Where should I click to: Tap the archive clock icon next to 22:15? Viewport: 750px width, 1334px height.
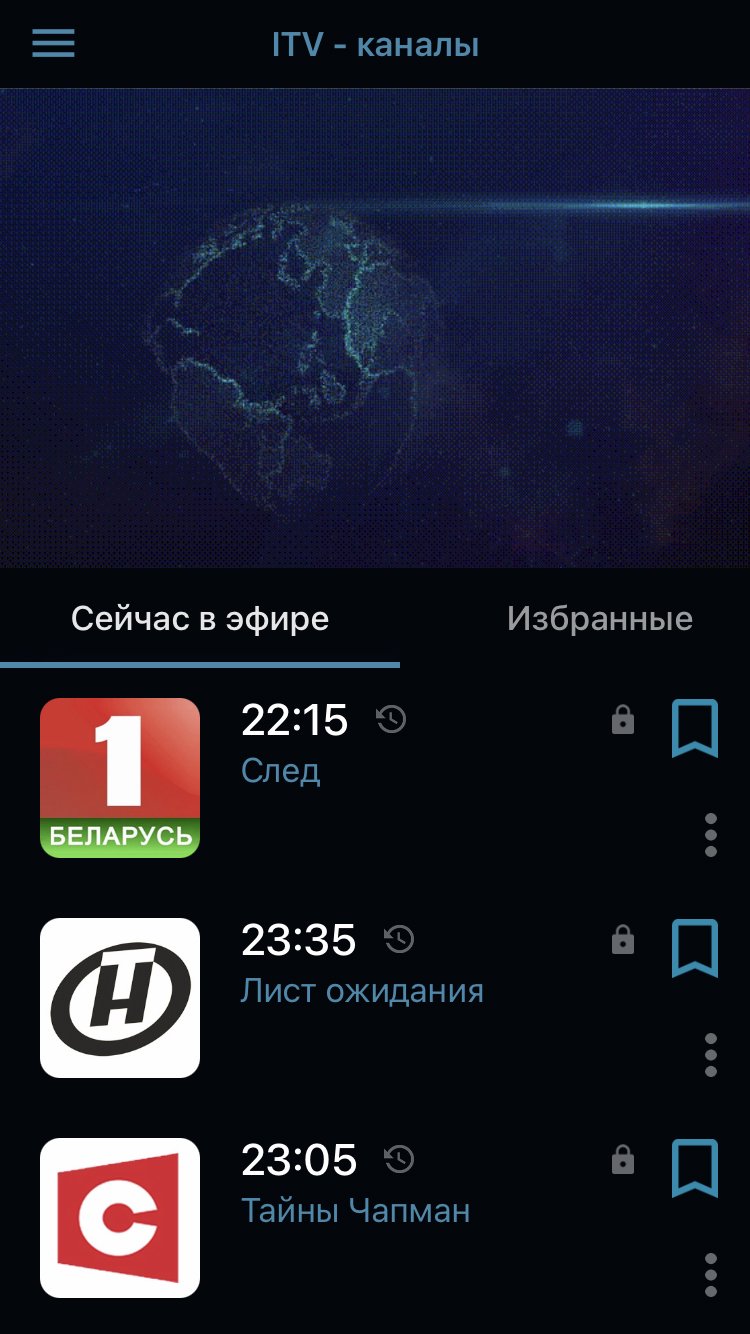click(391, 719)
